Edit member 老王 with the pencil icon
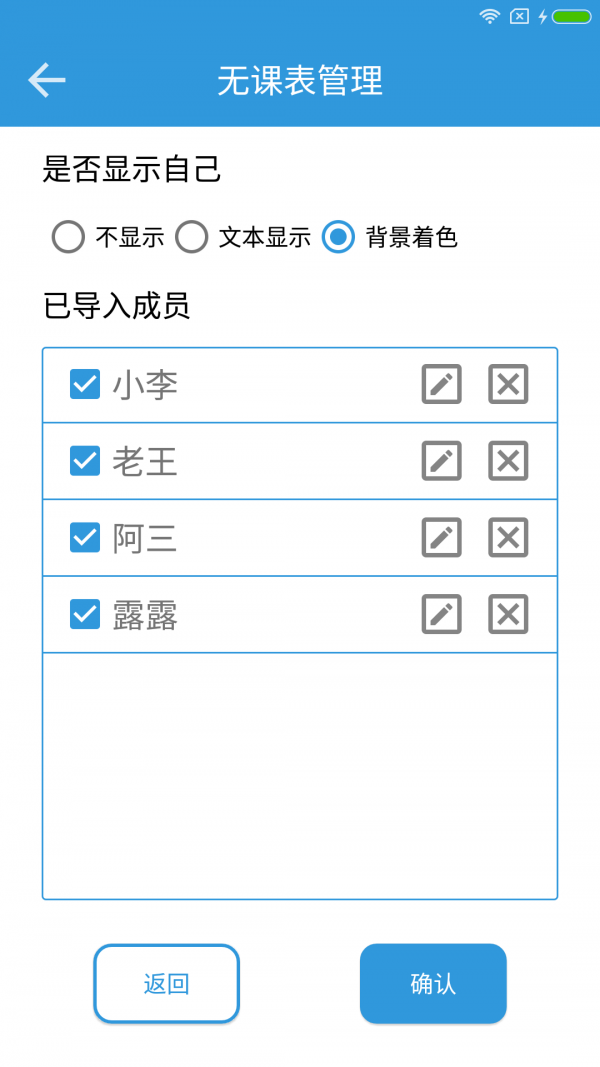 pos(441,461)
